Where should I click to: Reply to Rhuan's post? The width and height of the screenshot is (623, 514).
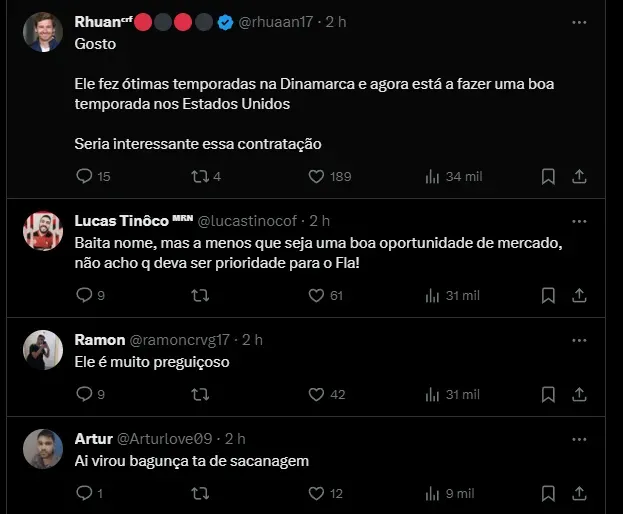[x=84, y=176]
